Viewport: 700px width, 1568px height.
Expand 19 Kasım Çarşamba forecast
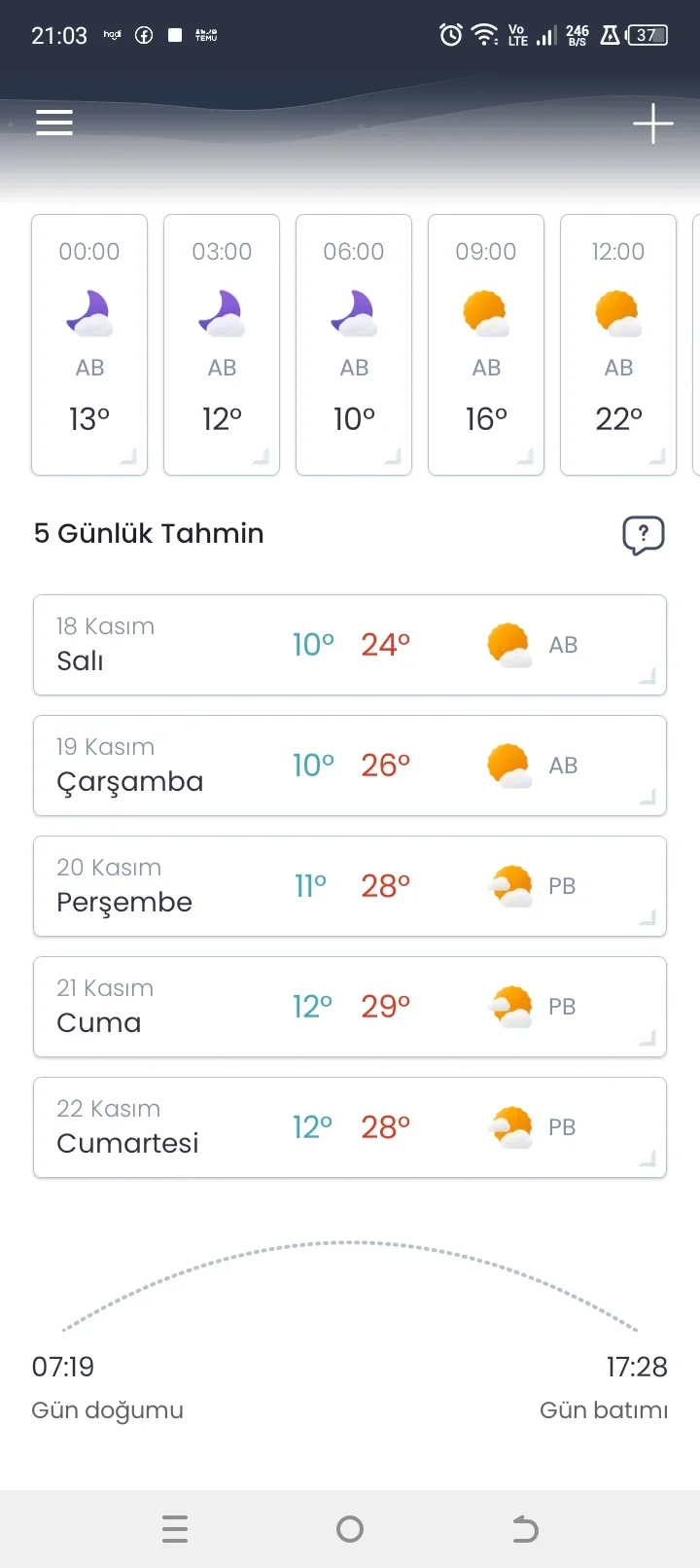[x=350, y=766]
